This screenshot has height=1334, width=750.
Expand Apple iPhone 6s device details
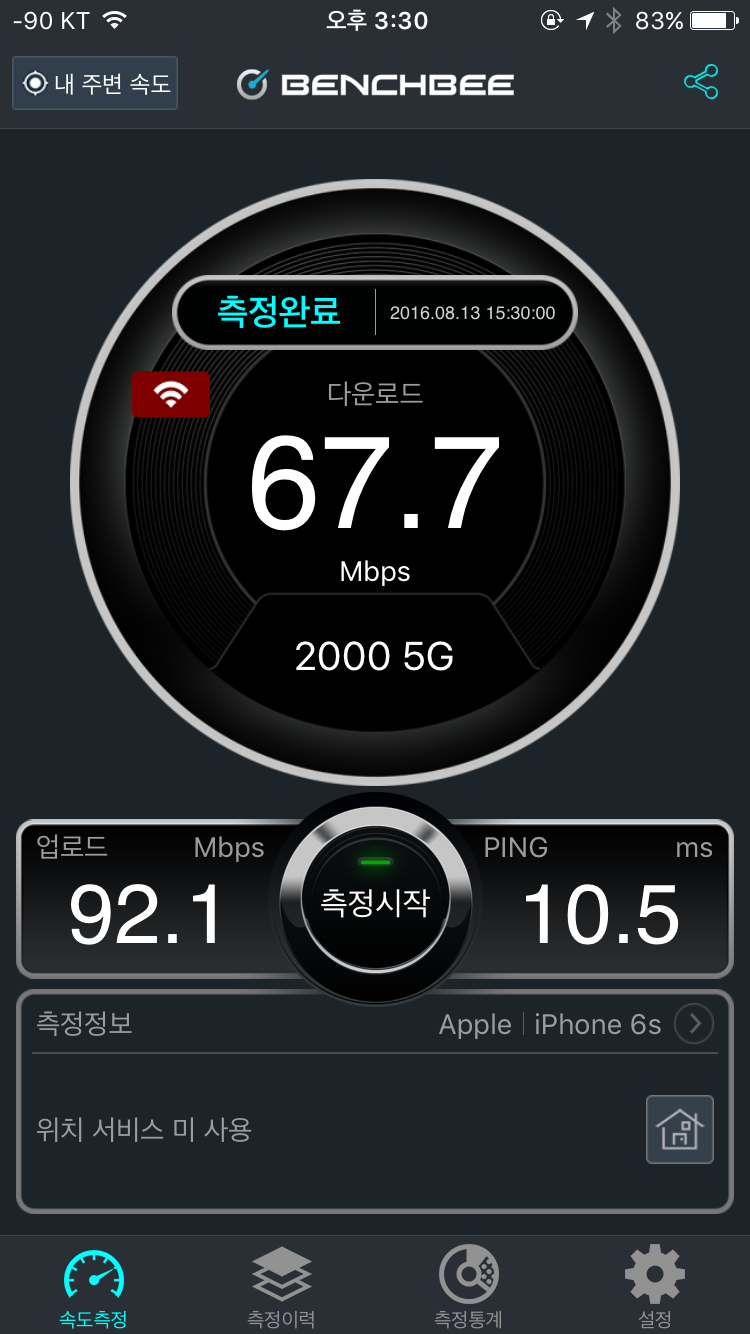click(694, 1024)
